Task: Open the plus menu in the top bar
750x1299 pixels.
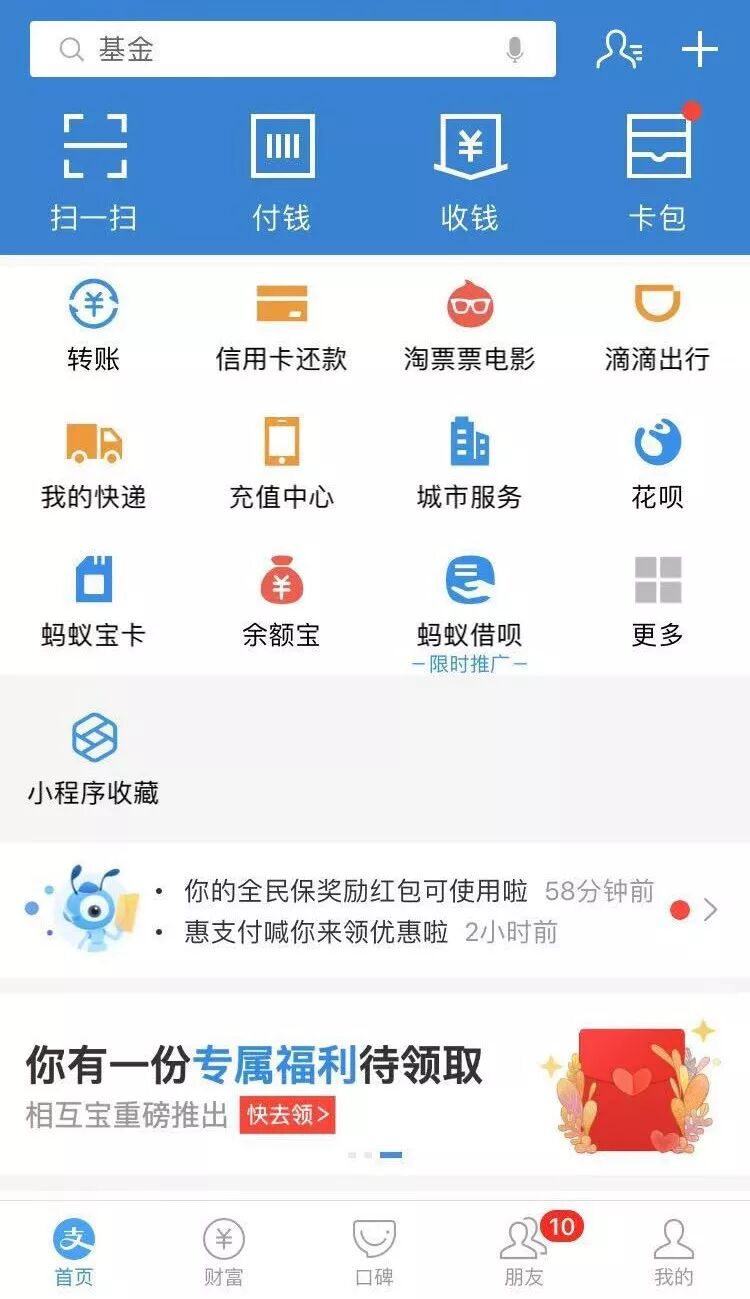Action: point(700,49)
